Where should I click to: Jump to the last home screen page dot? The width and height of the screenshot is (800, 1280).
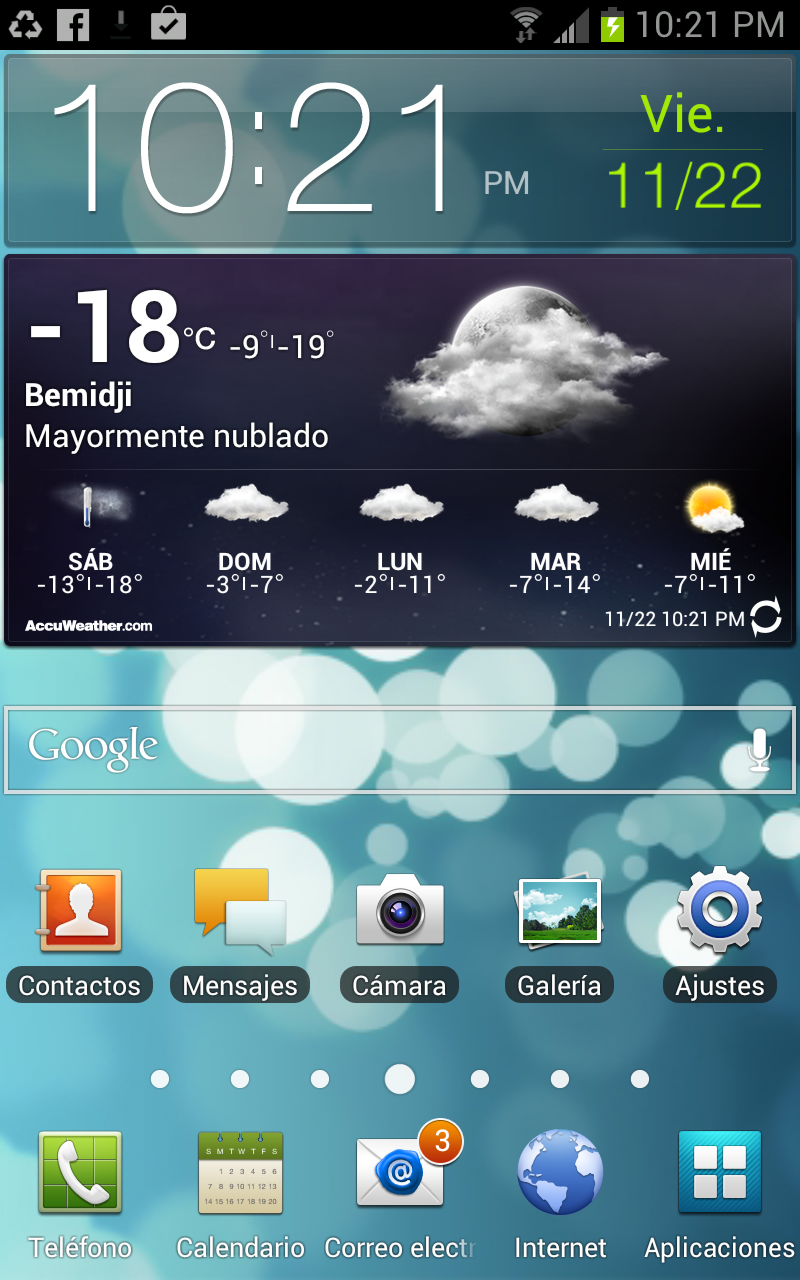640,1079
